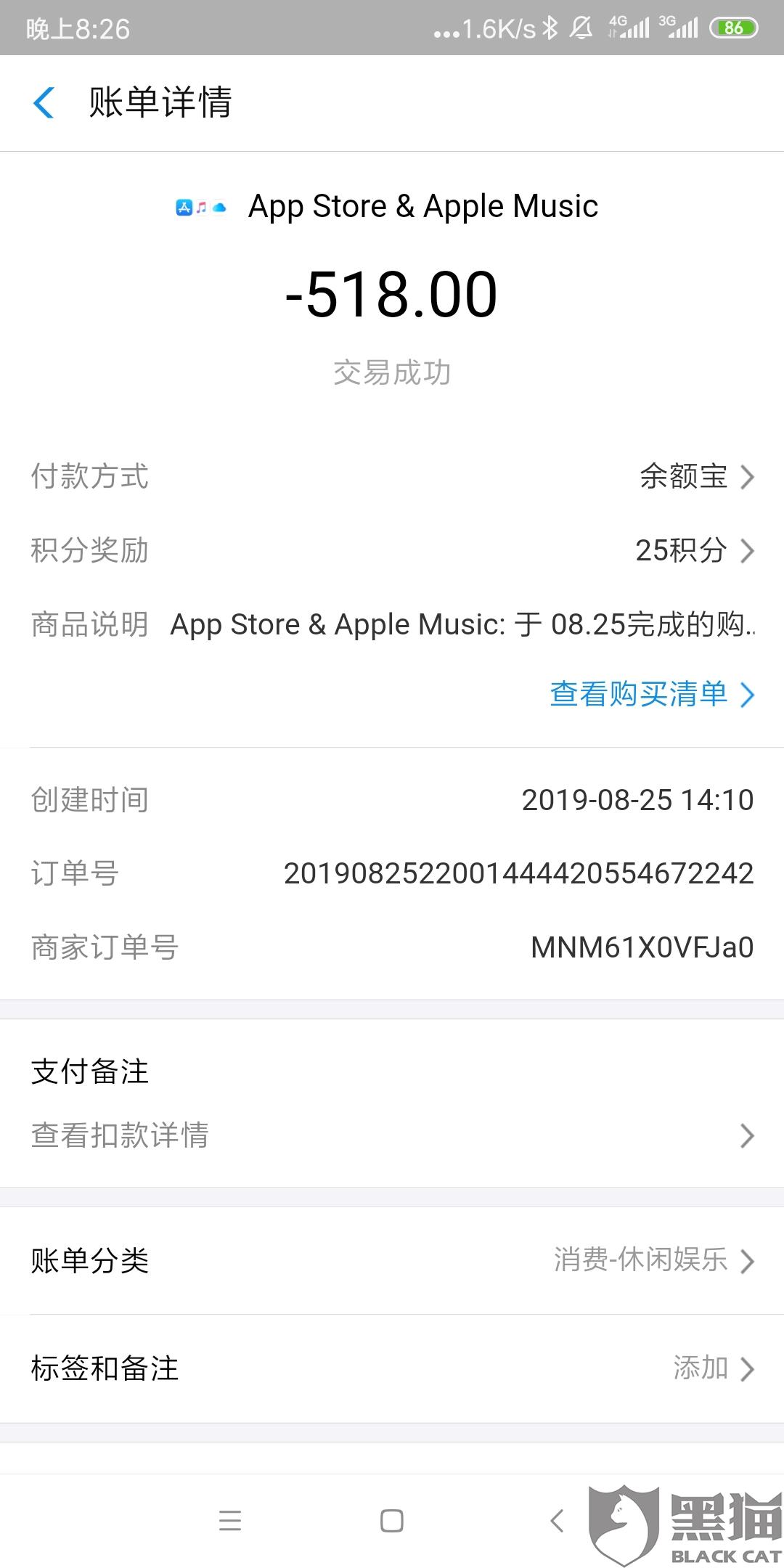Open the 付款方式 余额宝 row
784x1568 pixels.
[695, 477]
